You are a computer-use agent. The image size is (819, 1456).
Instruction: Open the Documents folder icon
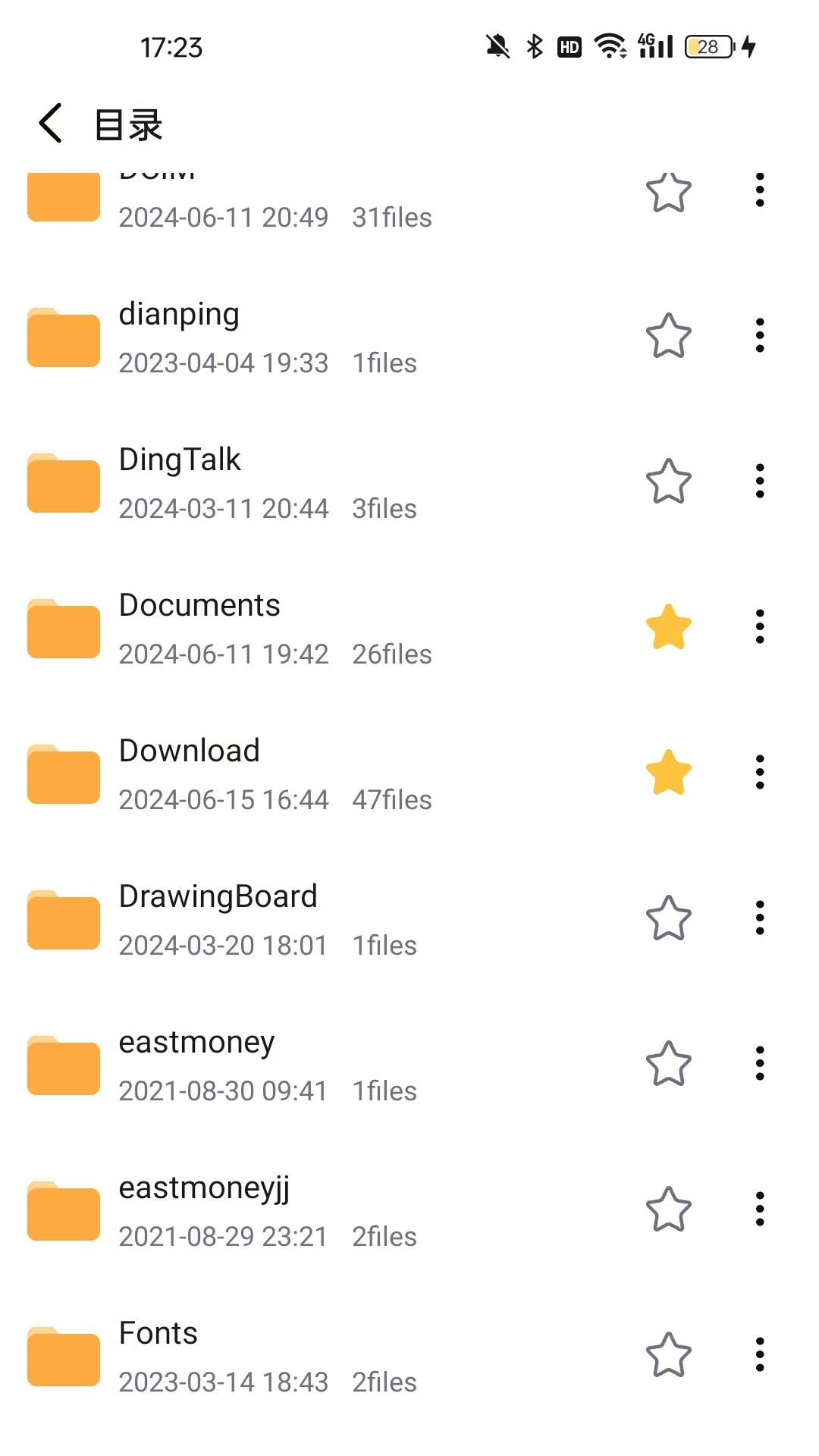pos(63,628)
